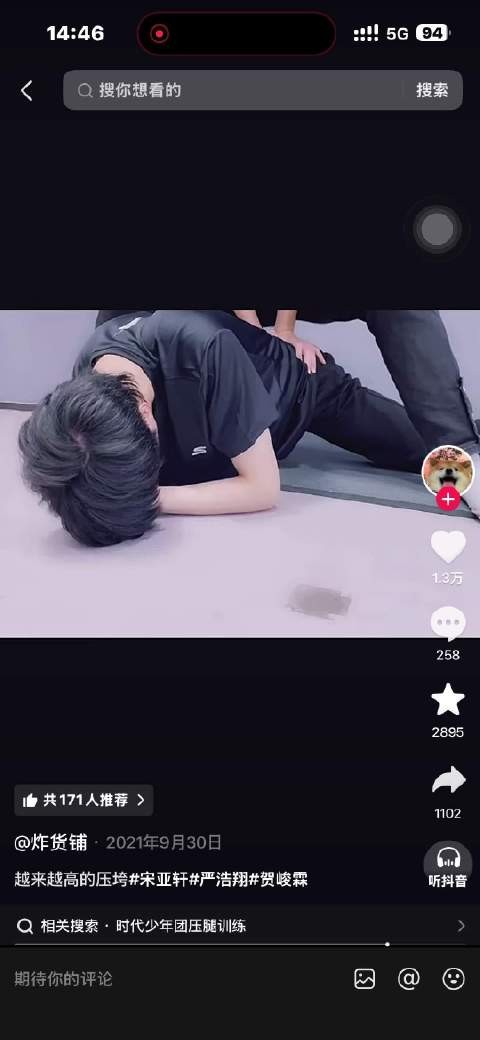Open the comments bubble

pos(448,624)
